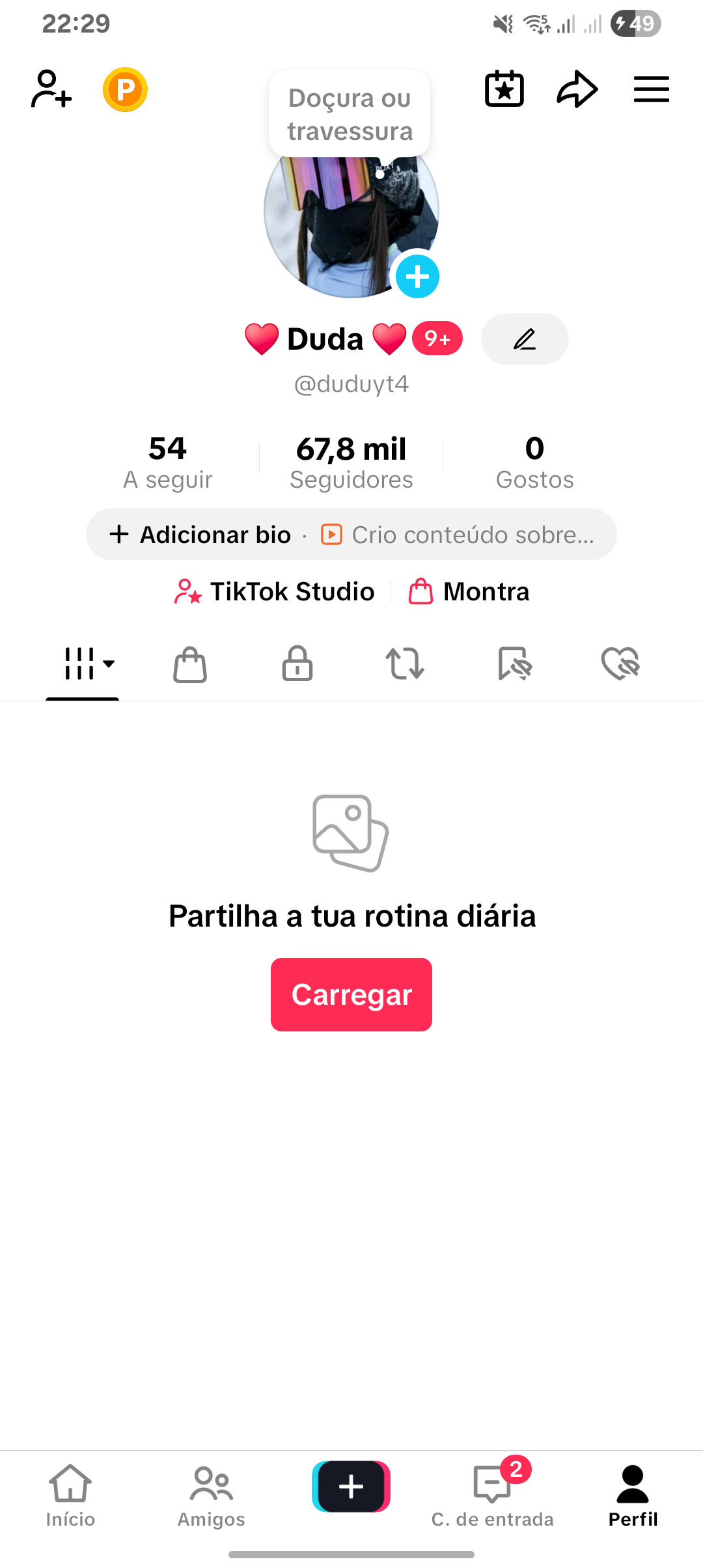Edit profile with the pencil button

pos(525,339)
